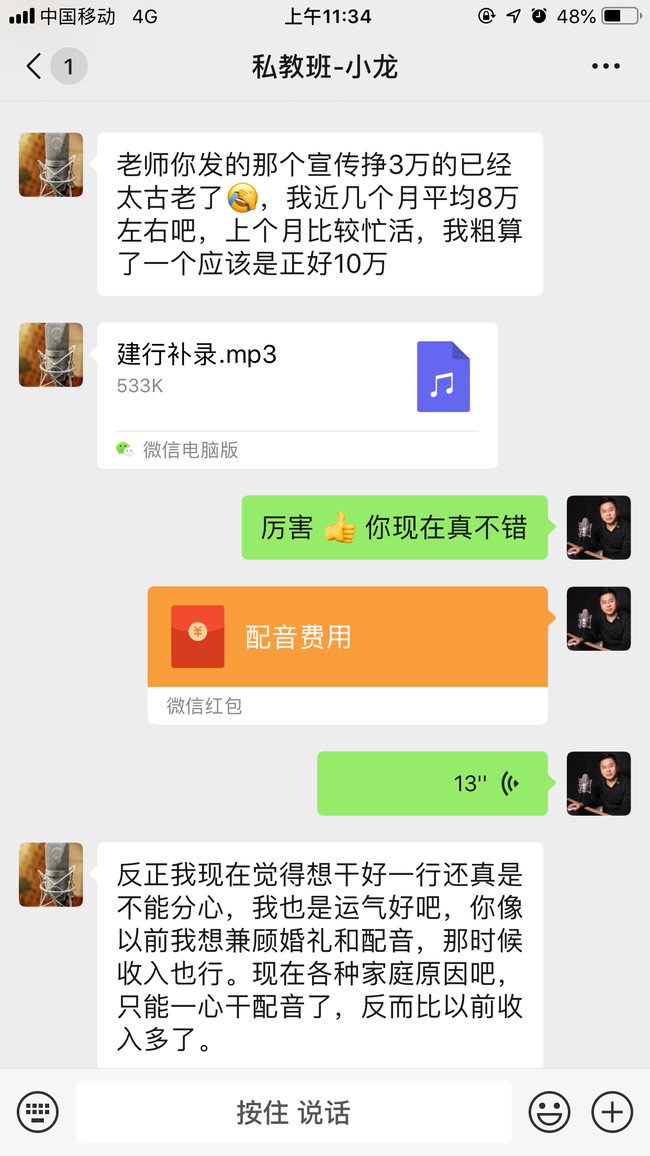The height and width of the screenshot is (1156, 650).
Task: Tap the 按住 说话 voice button
Action: [x=293, y=1112]
